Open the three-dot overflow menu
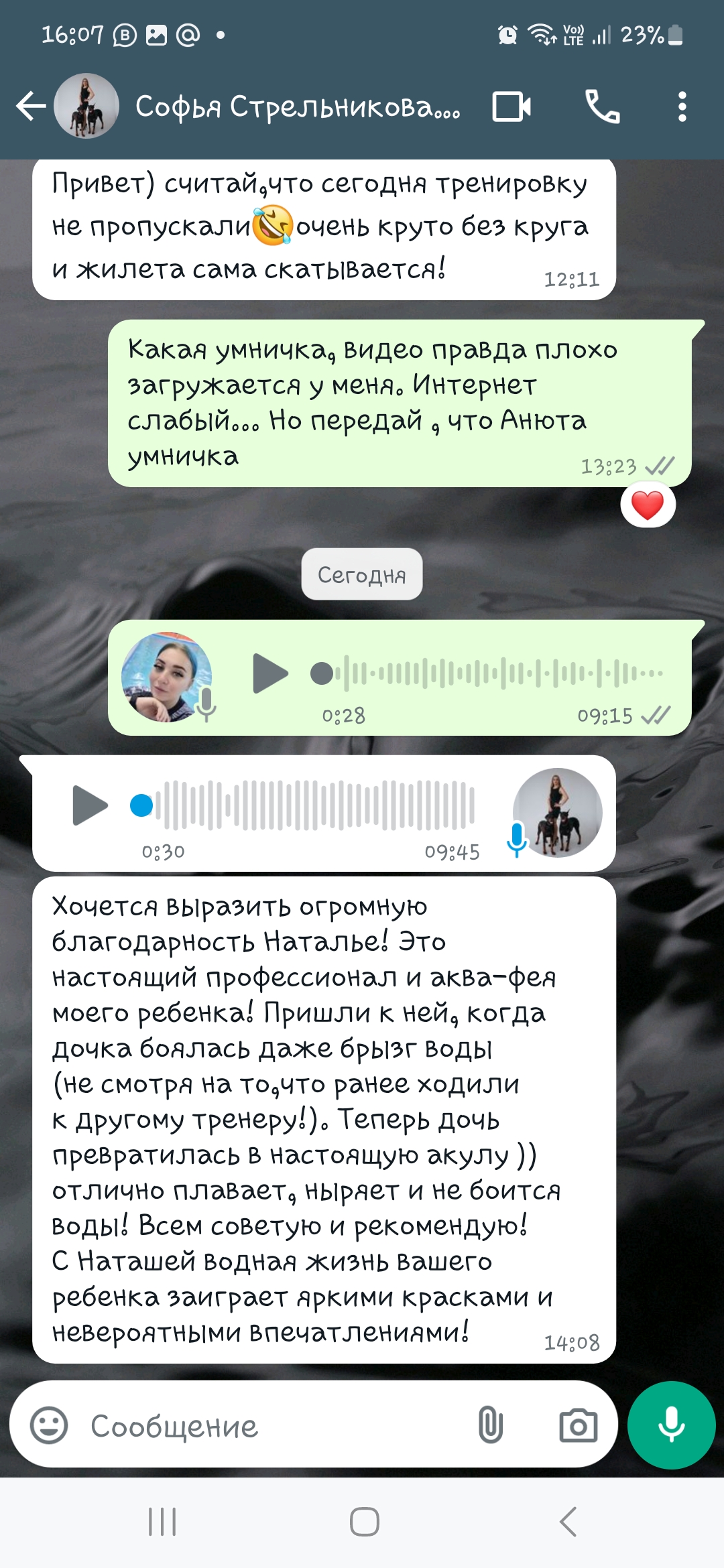Image resolution: width=724 pixels, height=1568 pixels. (682, 107)
